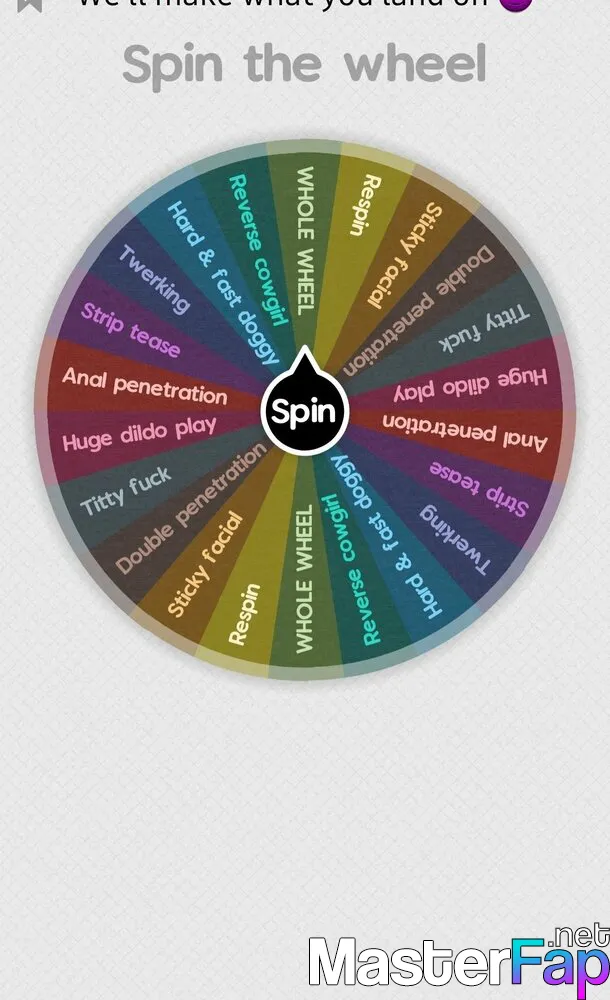Viewport: 610px width, 1000px height.
Task: Tap the Spin button at the wheel's center
Action: [x=305, y=411]
